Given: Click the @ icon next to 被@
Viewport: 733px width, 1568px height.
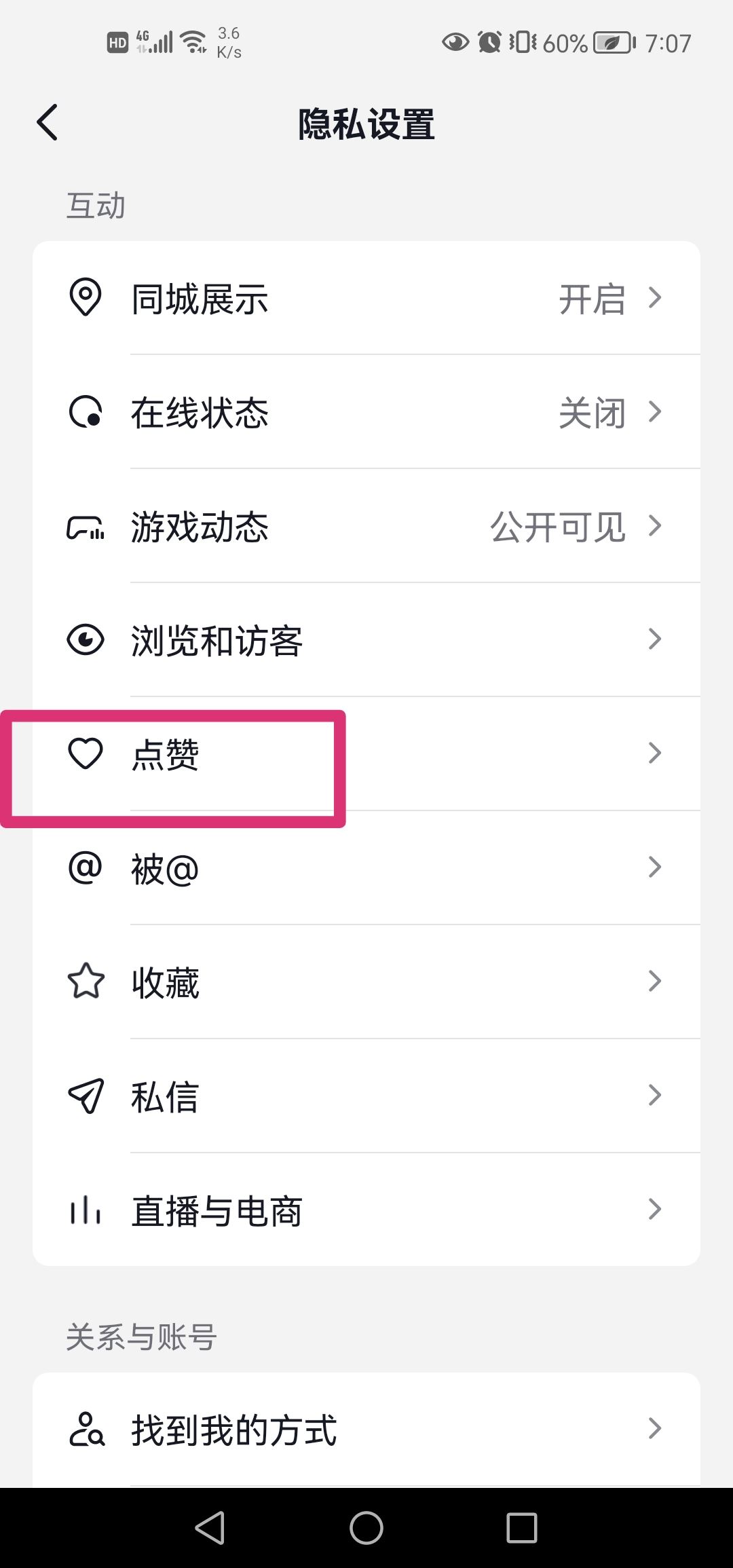Looking at the screenshot, I should [86, 867].
